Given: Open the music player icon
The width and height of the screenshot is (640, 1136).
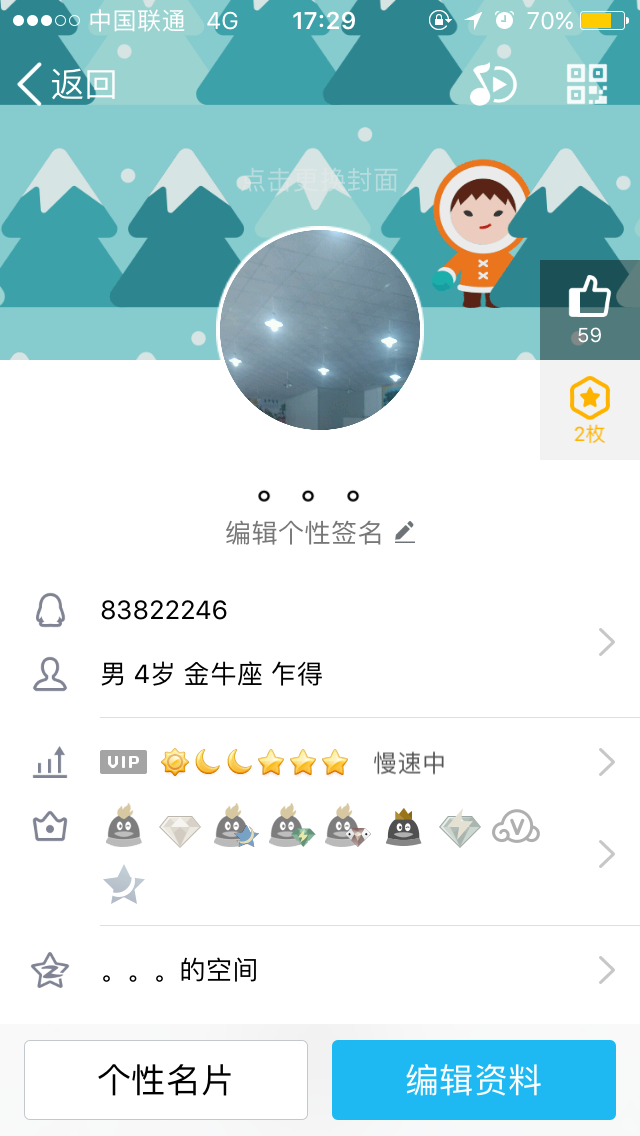Looking at the screenshot, I should click(x=493, y=84).
